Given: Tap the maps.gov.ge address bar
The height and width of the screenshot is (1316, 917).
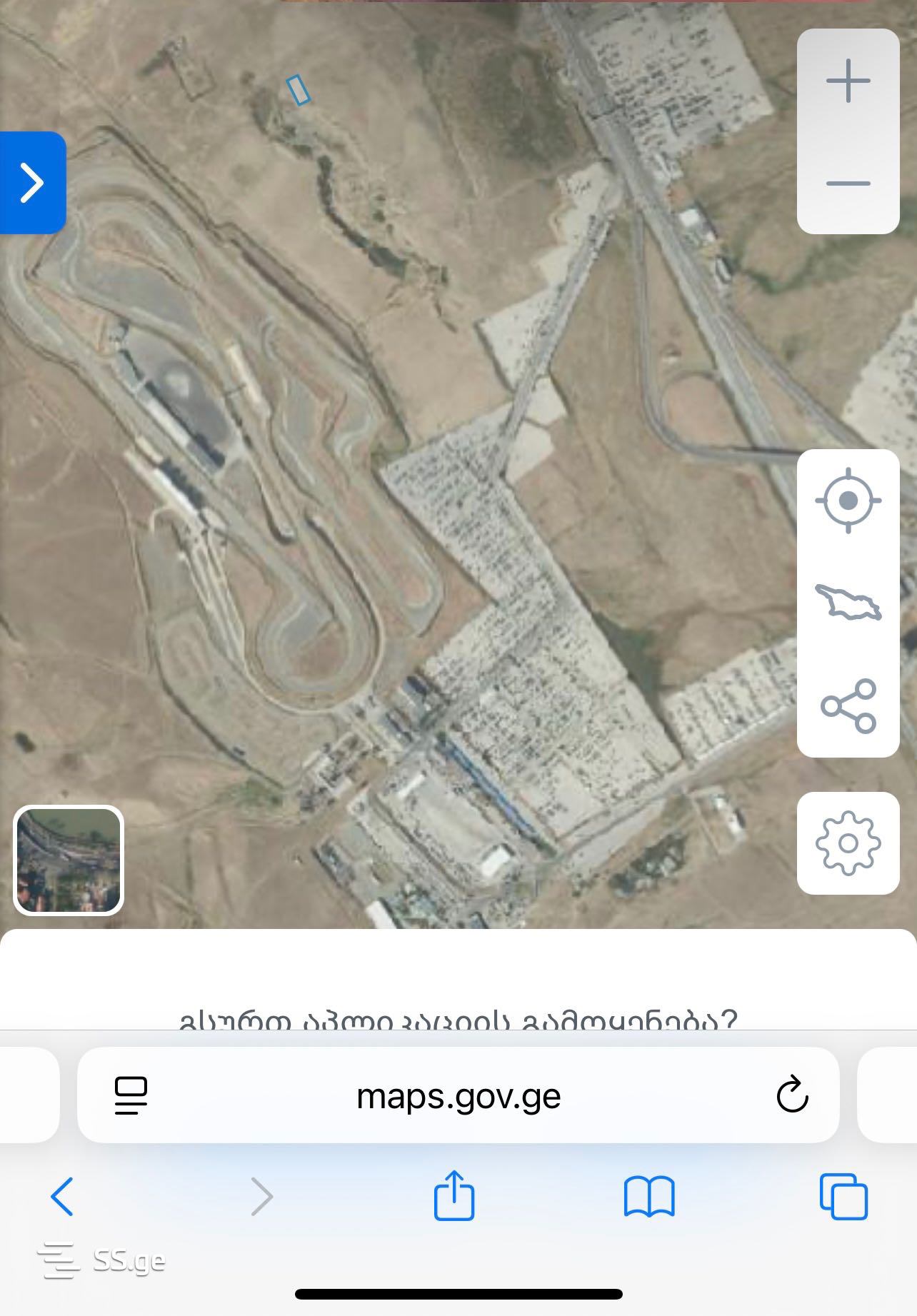Looking at the screenshot, I should coord(459,1095).
